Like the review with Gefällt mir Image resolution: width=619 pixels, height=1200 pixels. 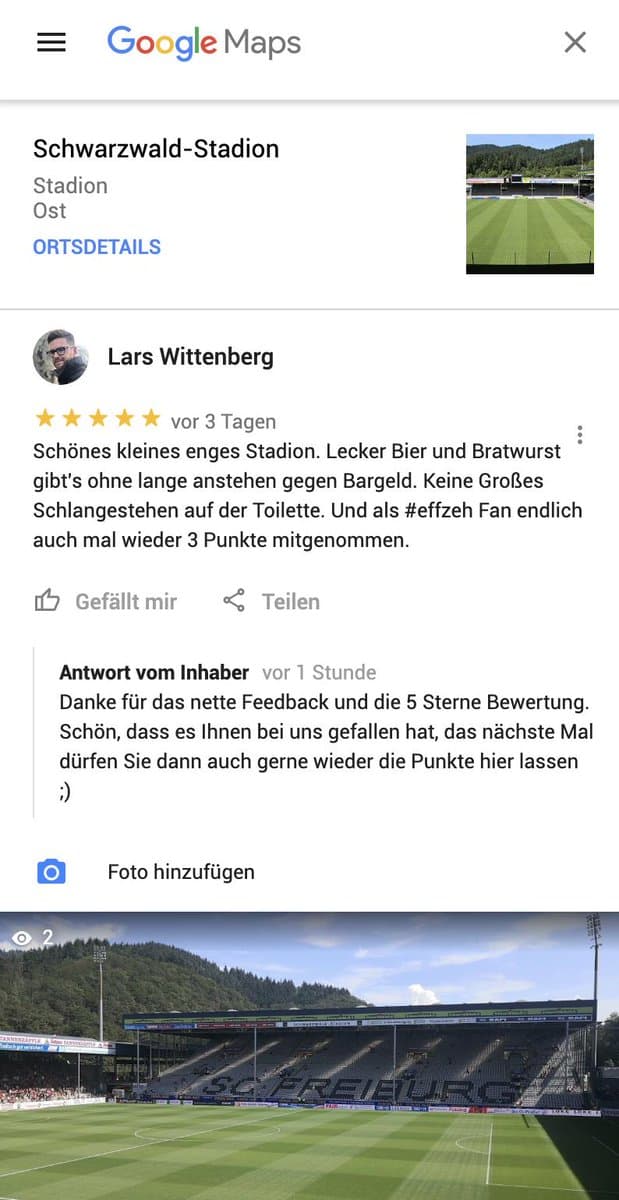(106, 601)
